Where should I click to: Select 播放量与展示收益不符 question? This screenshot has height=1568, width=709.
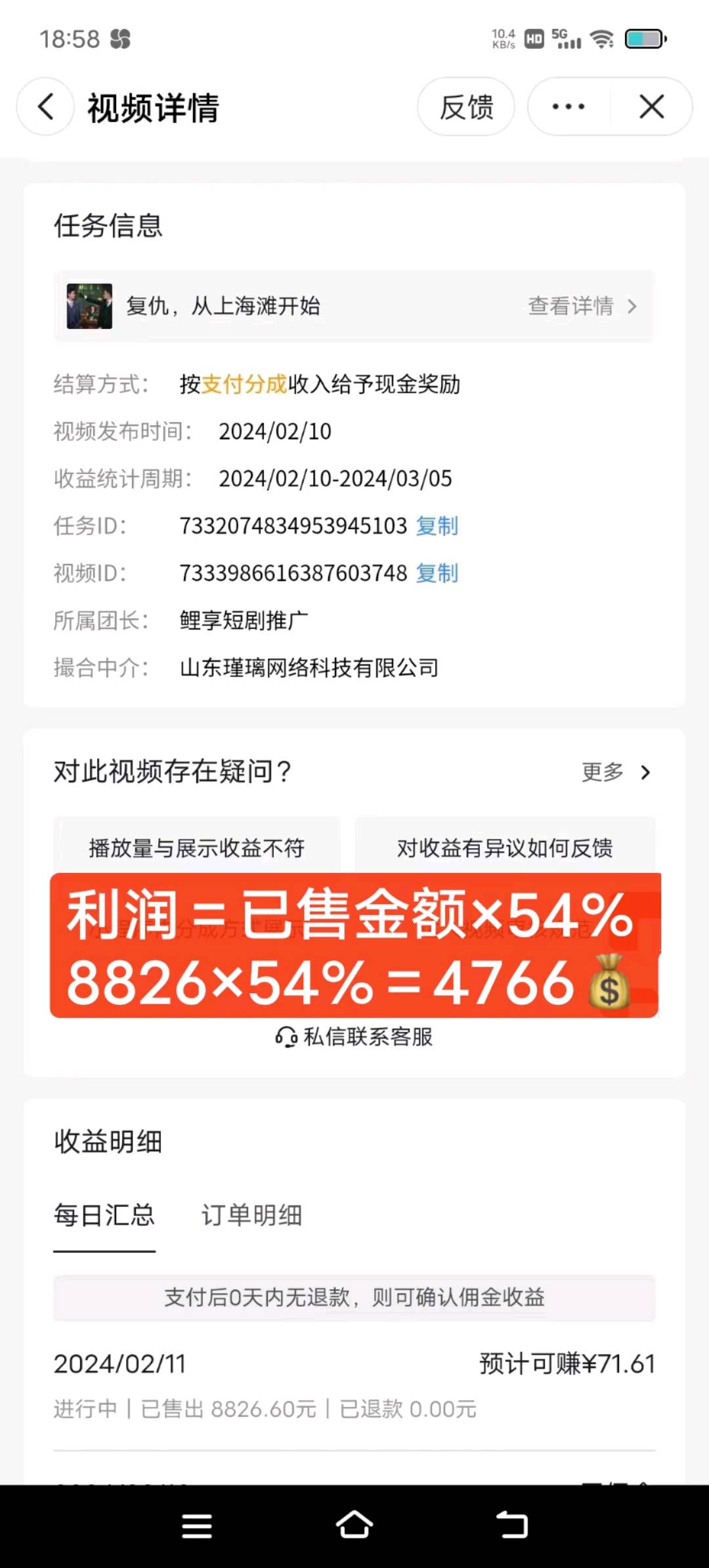coord(197,847)
